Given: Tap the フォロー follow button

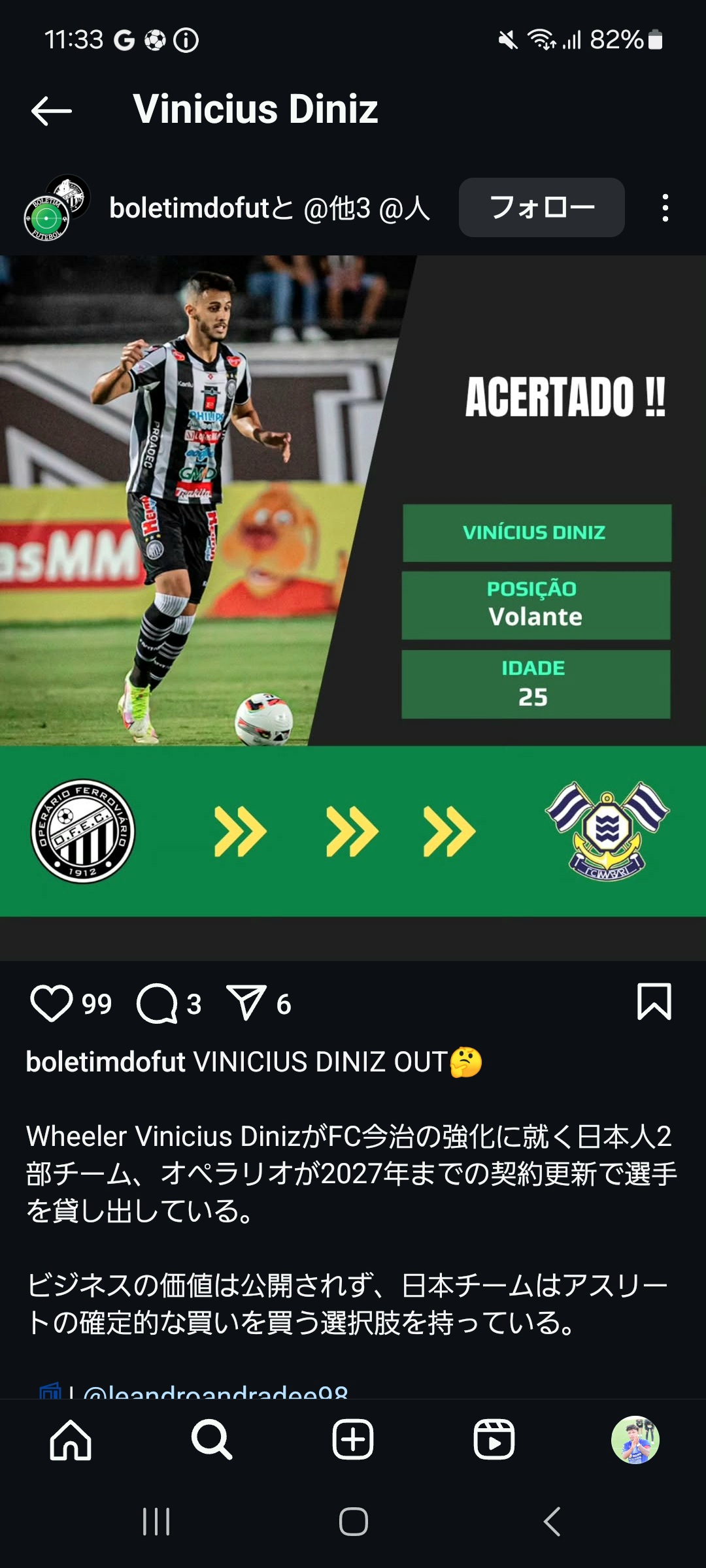Looking at the screenshot, I should (541, 208).
